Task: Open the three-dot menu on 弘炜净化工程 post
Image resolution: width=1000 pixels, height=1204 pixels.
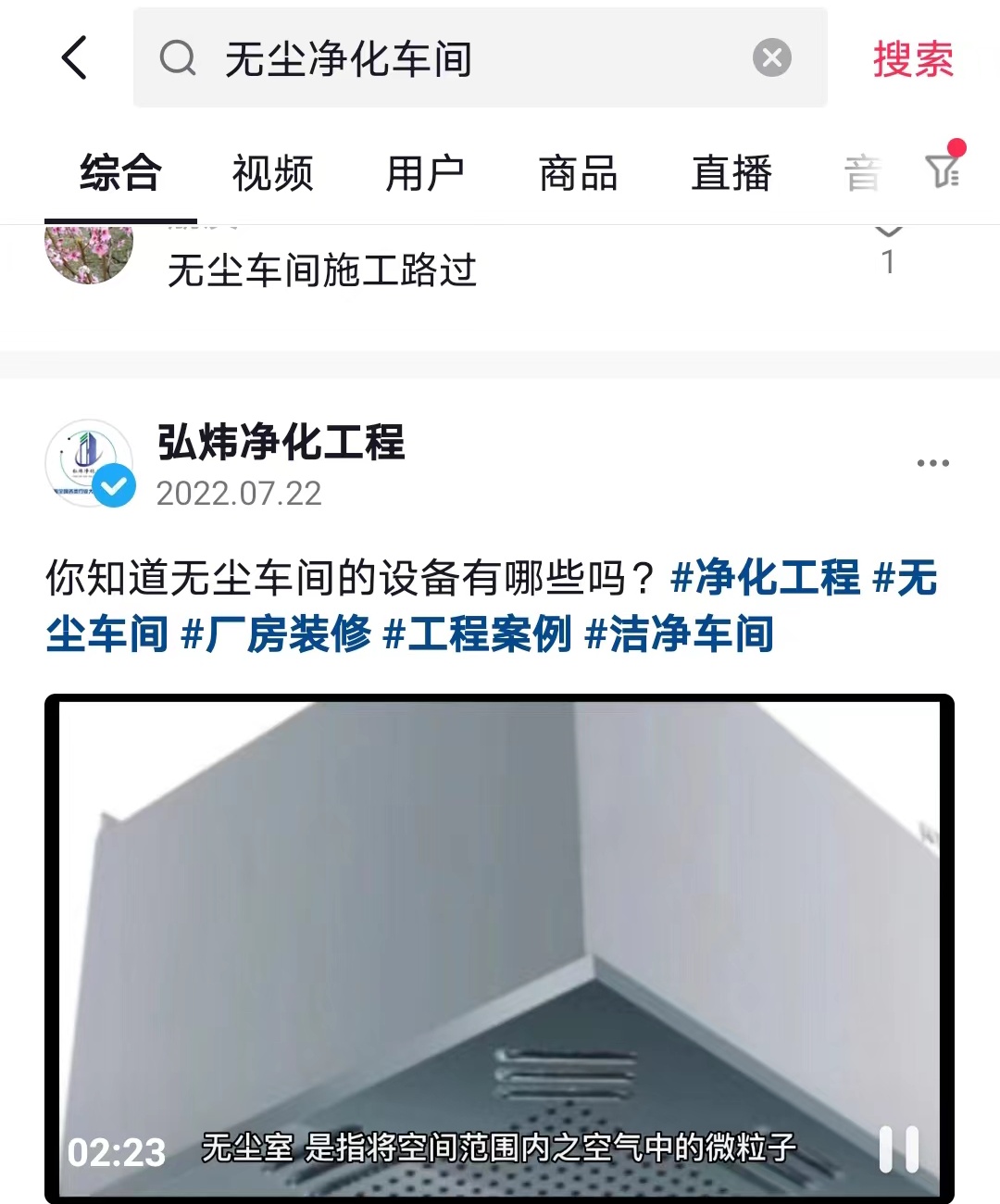Action: [932, 463]
